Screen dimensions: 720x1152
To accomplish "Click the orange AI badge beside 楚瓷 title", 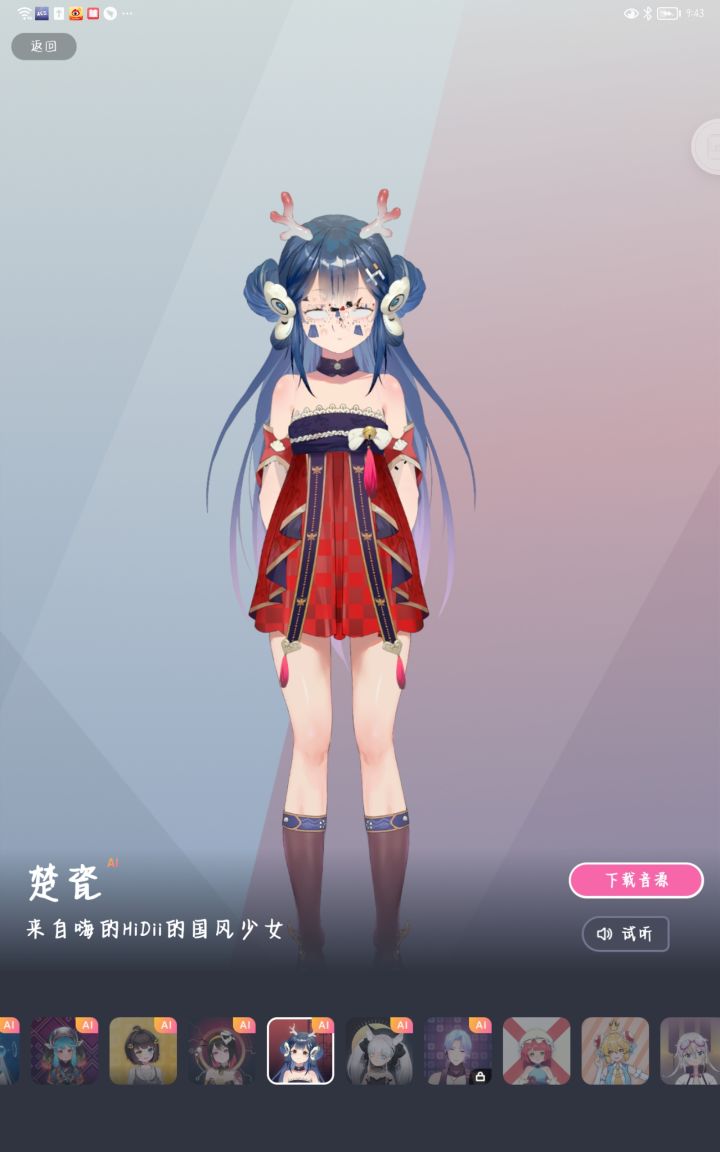I will click(113, 861).
